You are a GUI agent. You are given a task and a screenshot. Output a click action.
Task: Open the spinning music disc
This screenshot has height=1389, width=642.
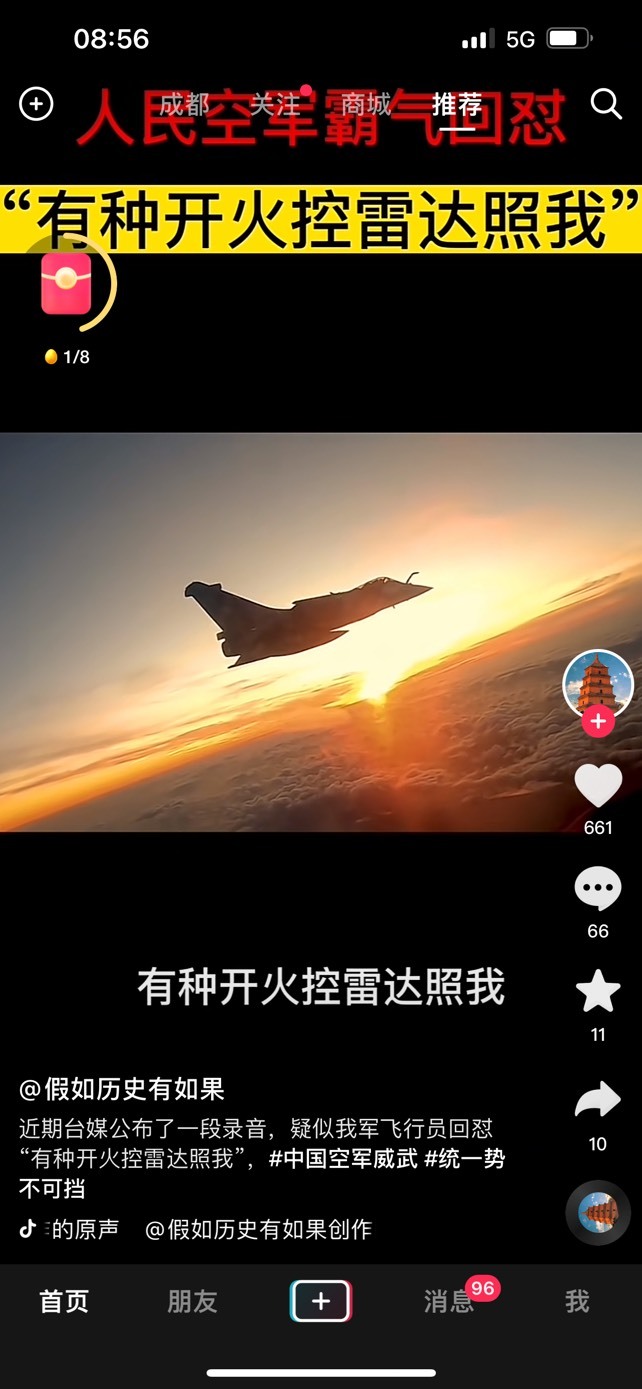click(598, 1212)
